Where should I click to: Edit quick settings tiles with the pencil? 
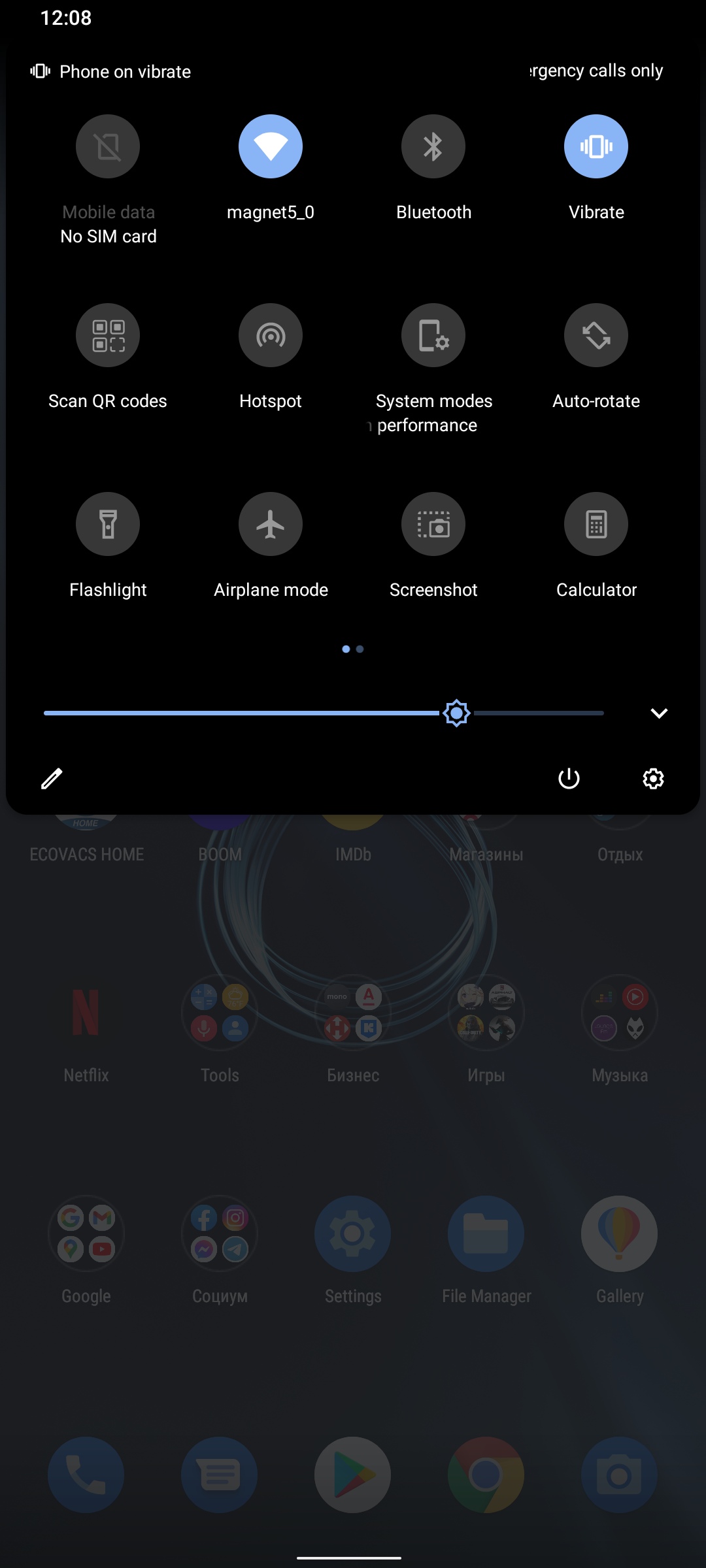(x=52, y=778)
